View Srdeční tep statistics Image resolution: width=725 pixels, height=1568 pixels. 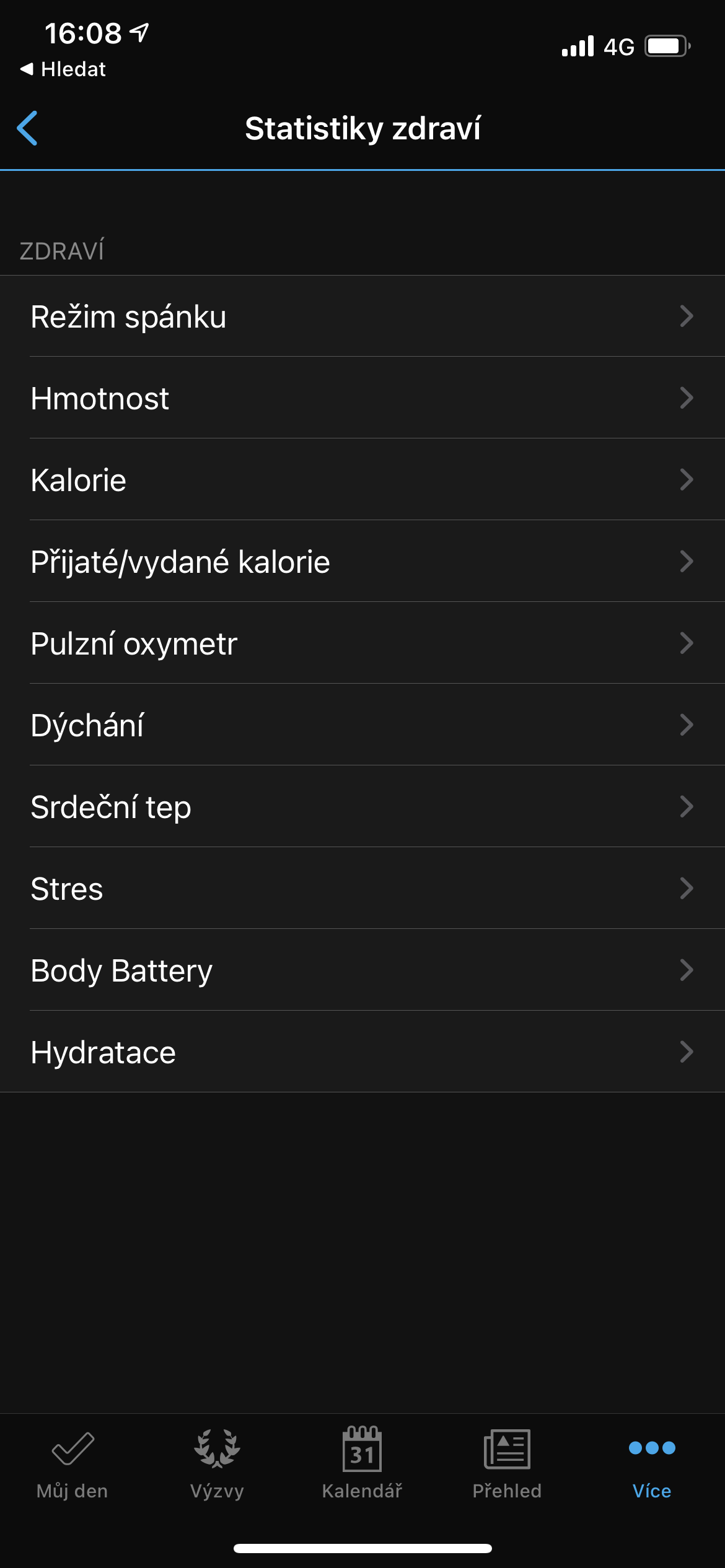[362, 807]
